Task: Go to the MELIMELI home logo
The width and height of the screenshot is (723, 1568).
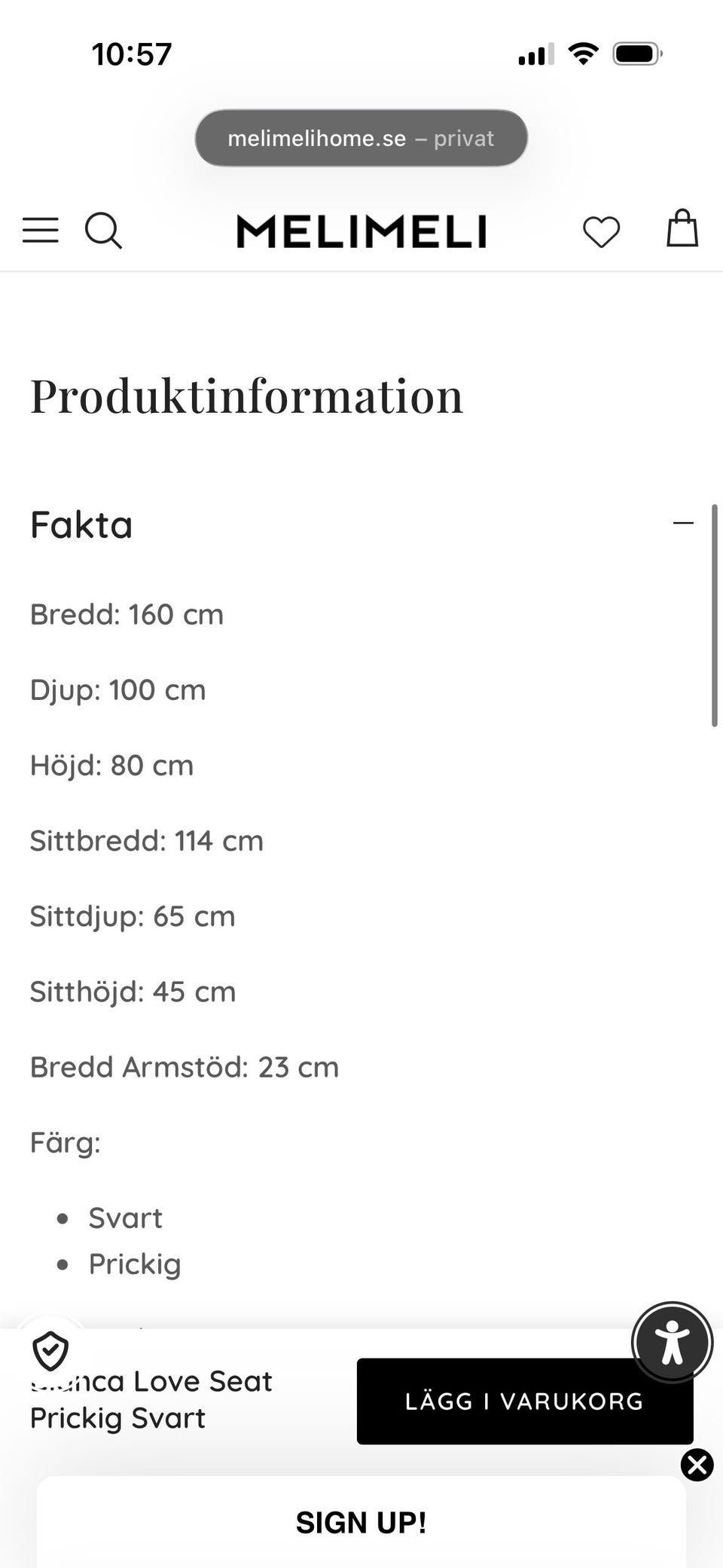Action: (x=361, y=231)
